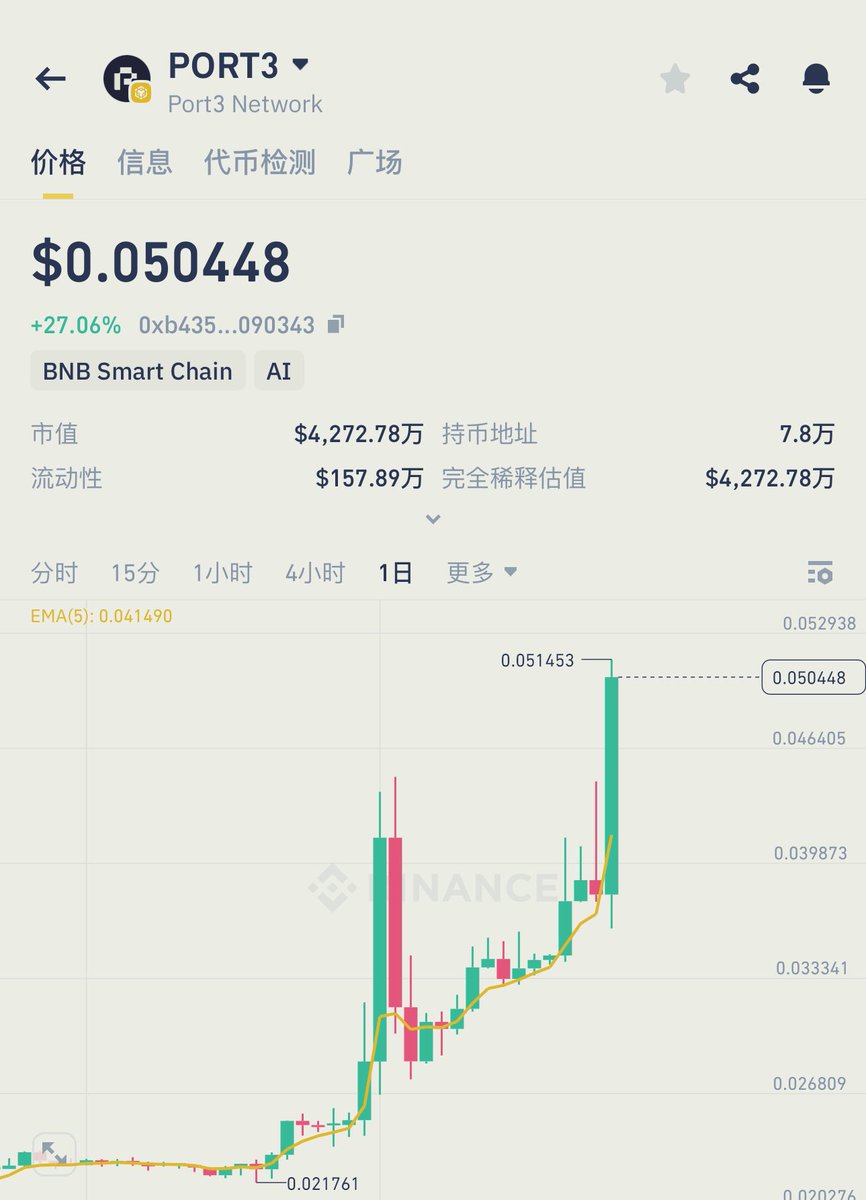This screenshot has width=866, height=1200.
Task: Share the PORT3 page
Action: 745,79
